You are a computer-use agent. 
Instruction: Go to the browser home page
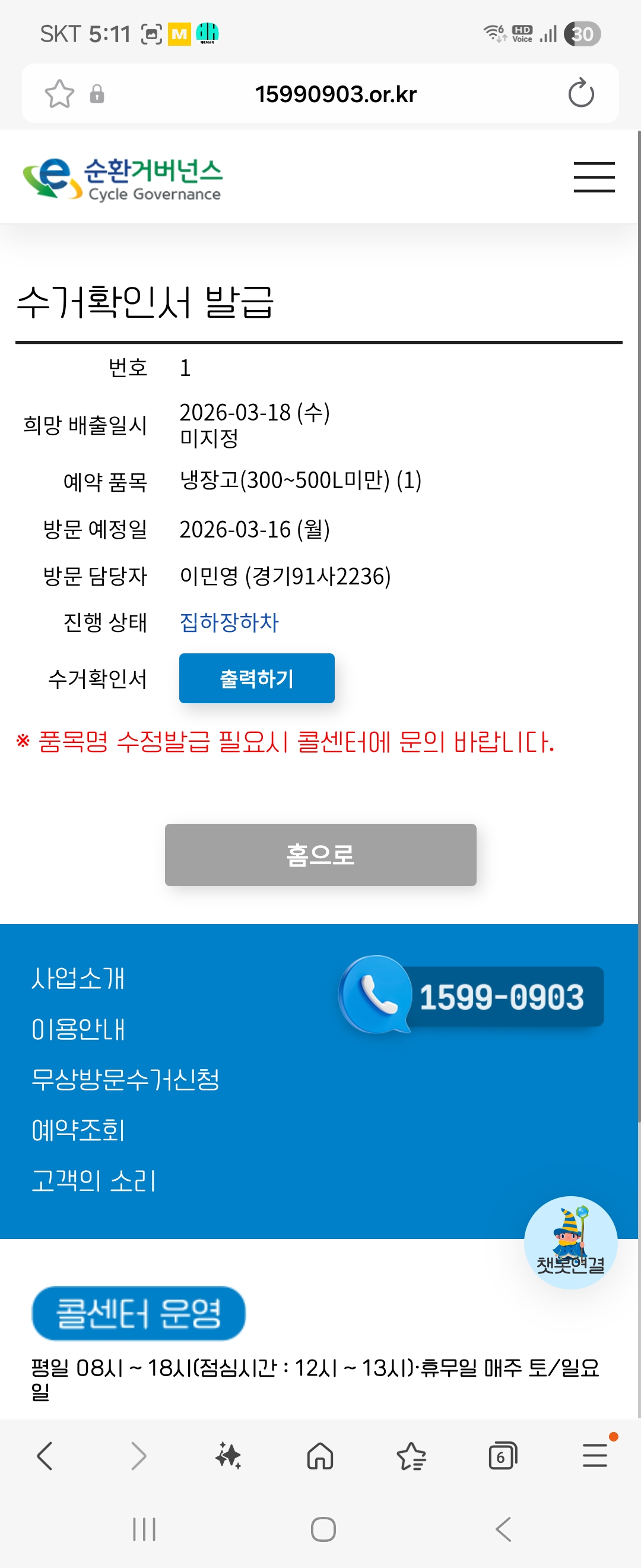tap(320, 1456)
